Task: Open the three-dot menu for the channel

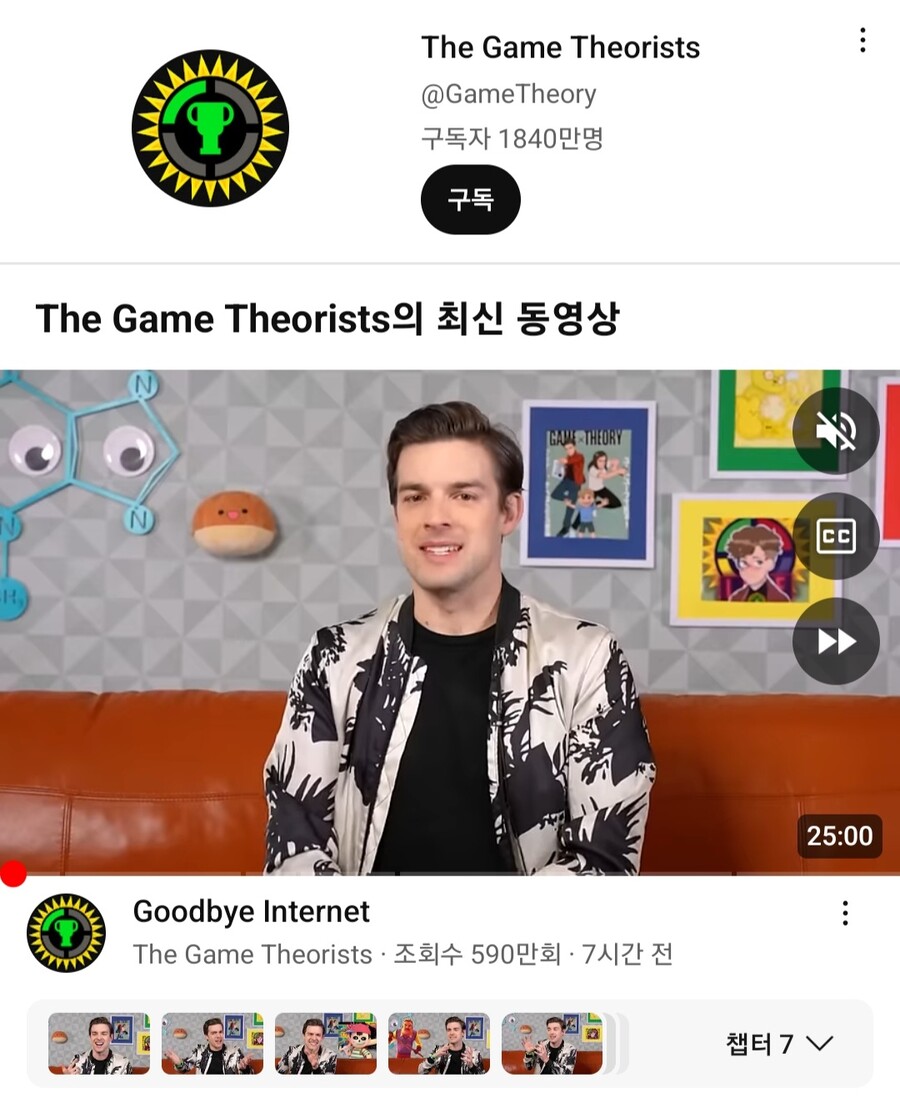Action: (x=862, y=38)
